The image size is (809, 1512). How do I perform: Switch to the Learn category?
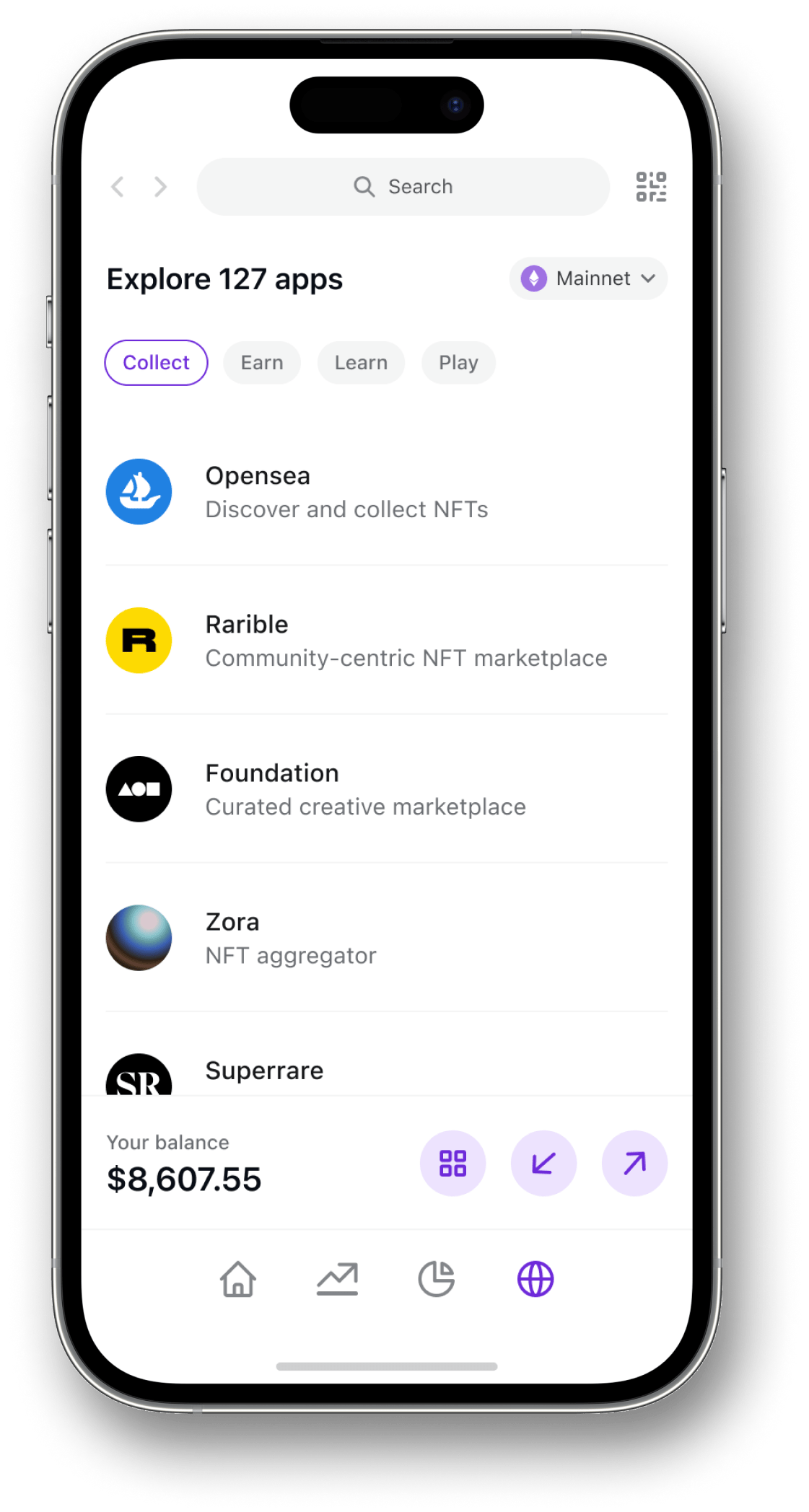361,362
